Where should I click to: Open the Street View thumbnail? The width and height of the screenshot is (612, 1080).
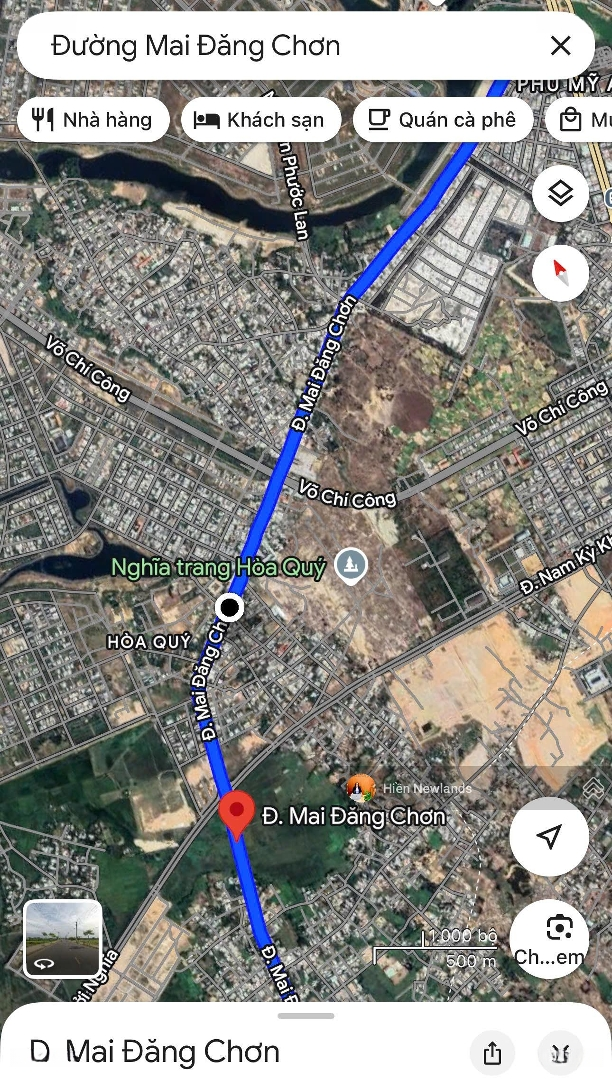click(63, 938)
